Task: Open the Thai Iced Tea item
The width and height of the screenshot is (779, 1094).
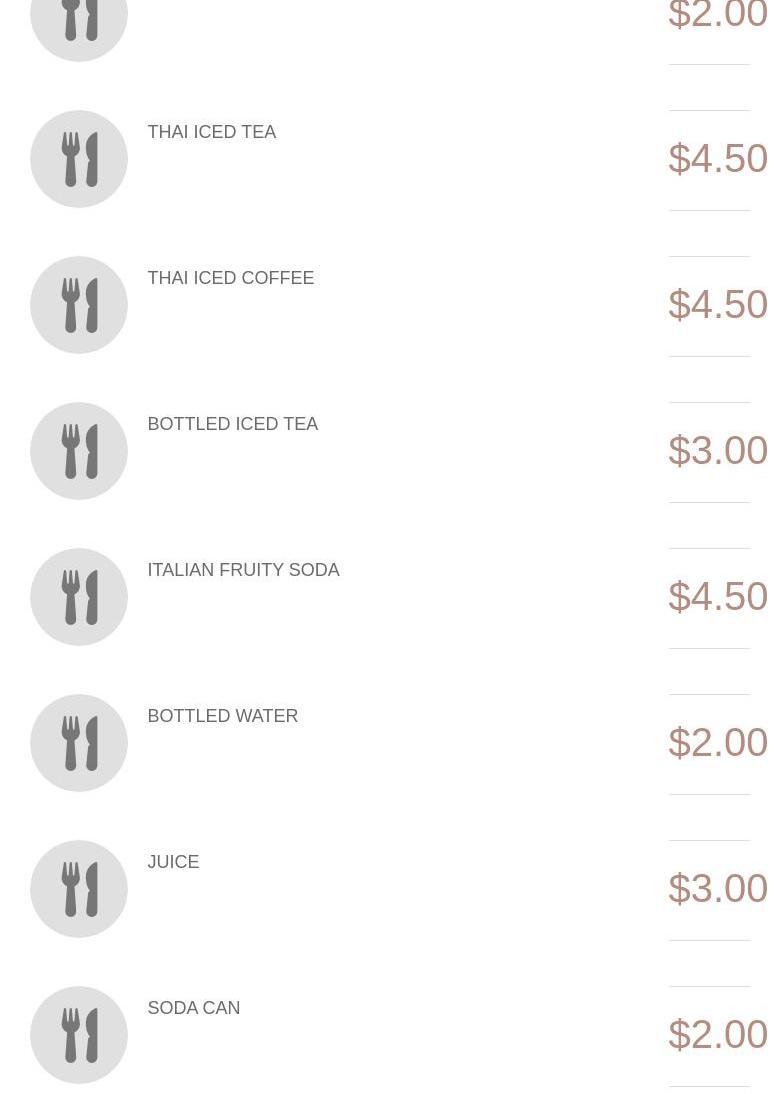Action: tap(211, 132)
